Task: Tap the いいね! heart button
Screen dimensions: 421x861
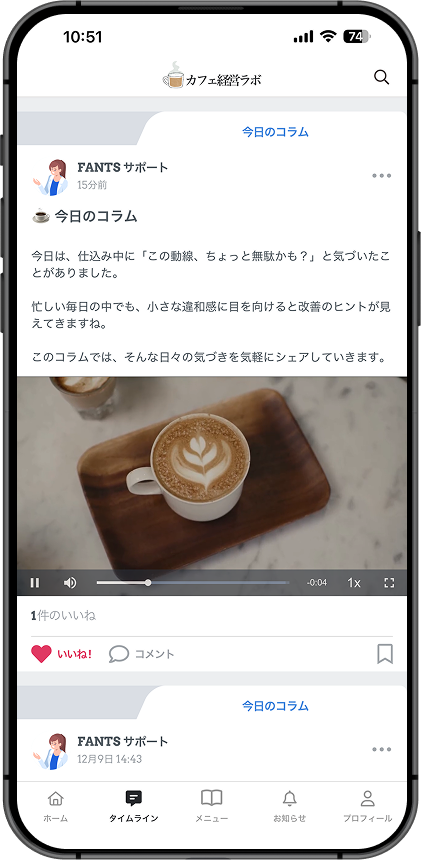Action: 61,654
